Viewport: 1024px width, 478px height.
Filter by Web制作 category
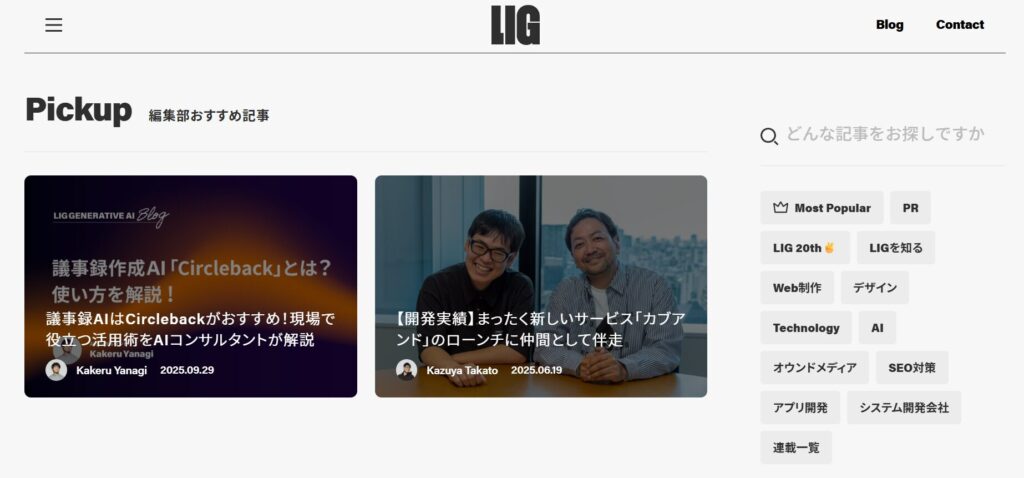click(x=796, y=288)
